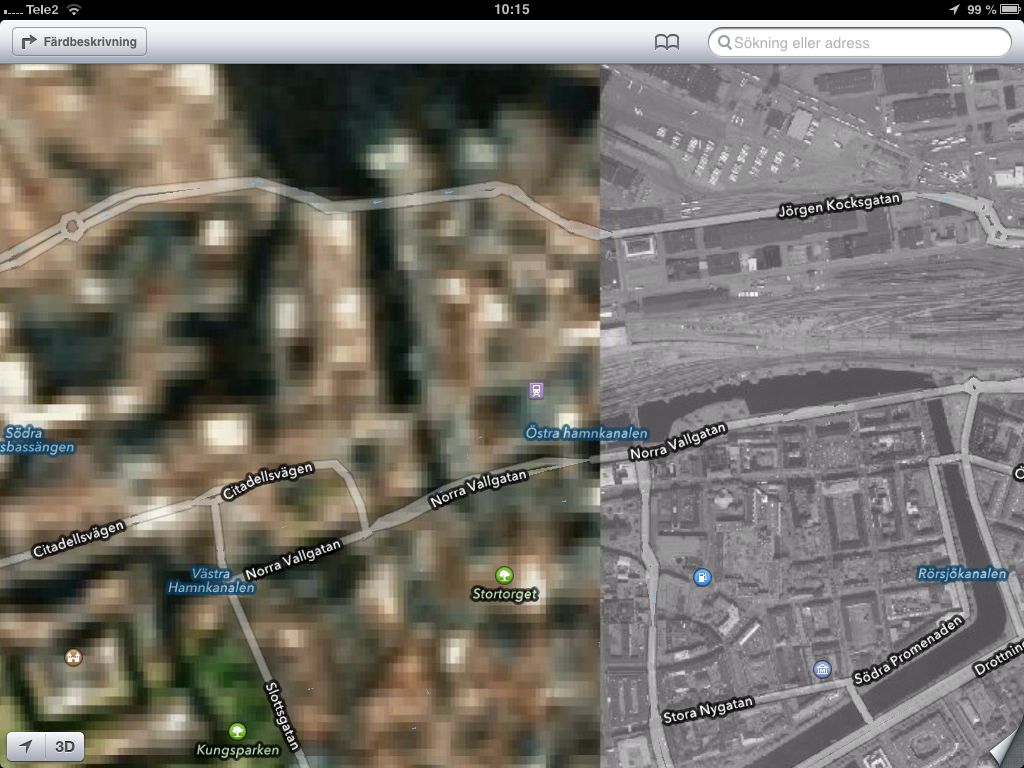
Task: Open Färdbeskrivning directions
Action: pyautogui.click(x=80, y=42)
